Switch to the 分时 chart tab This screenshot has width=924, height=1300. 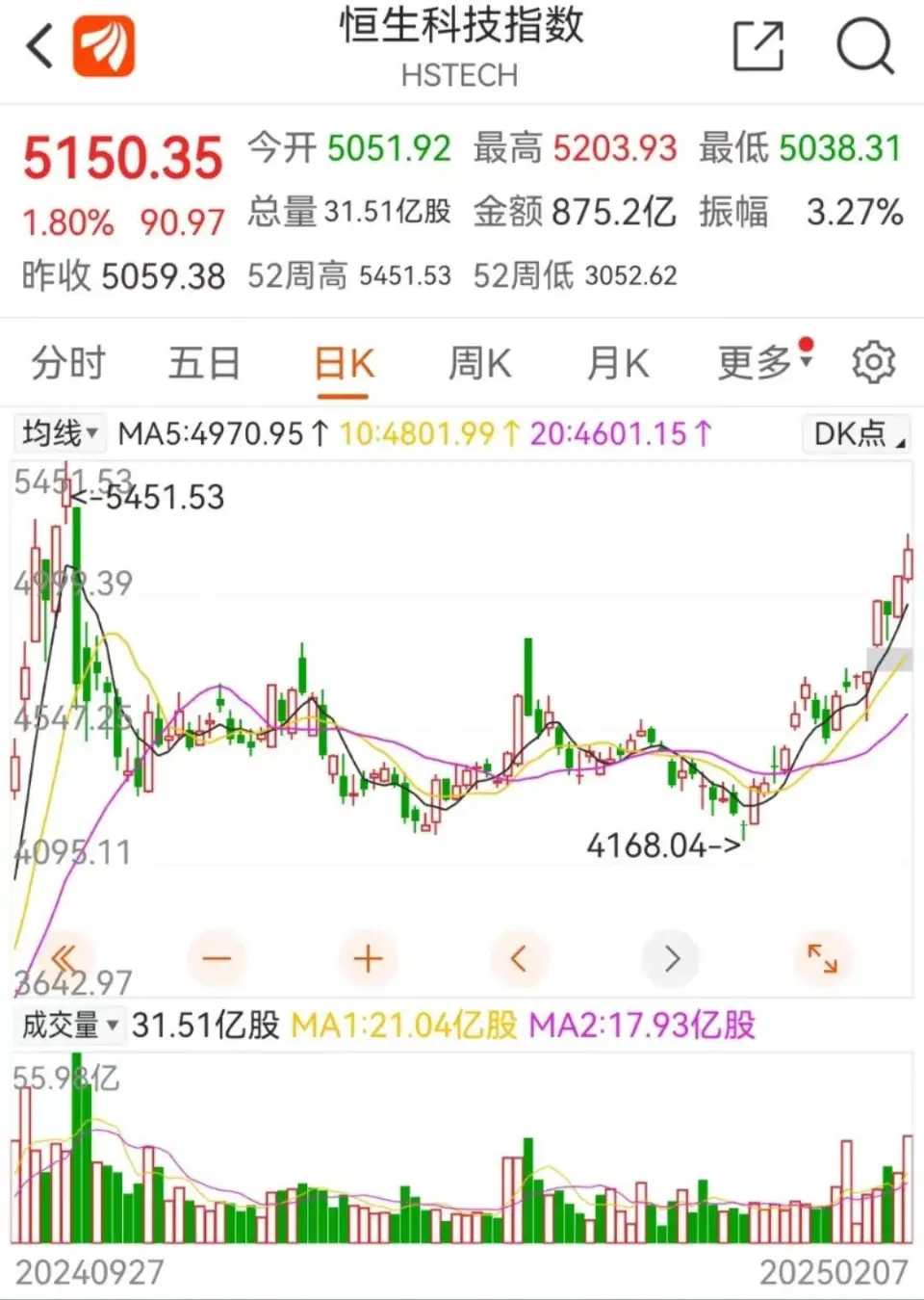[67, 364]
